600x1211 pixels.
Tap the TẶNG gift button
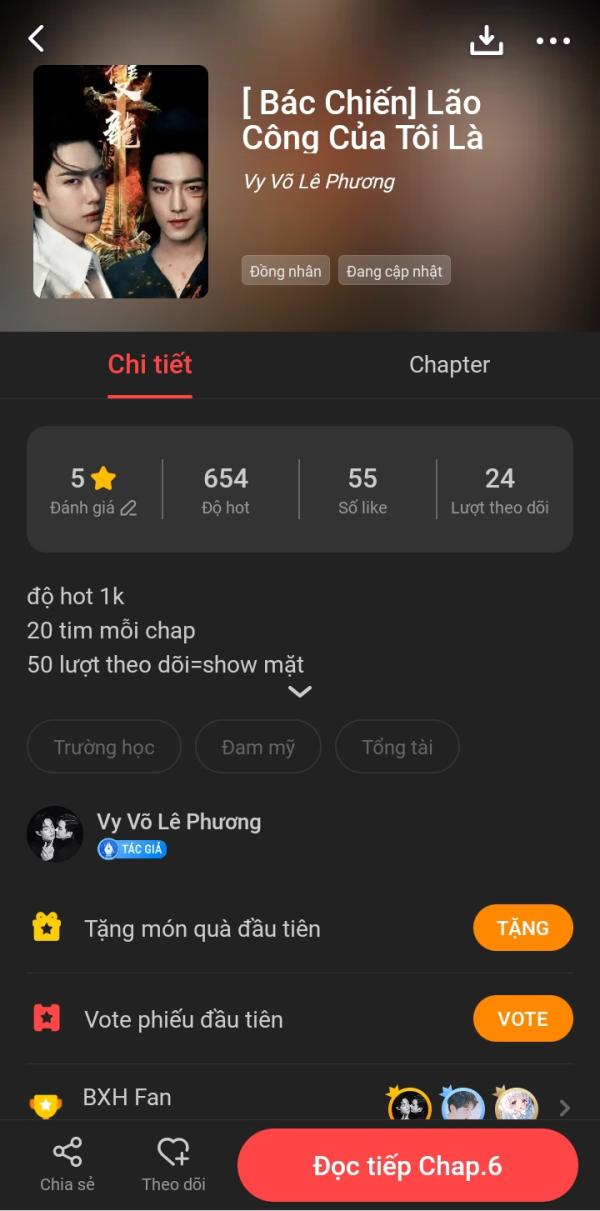coord(523,928)
